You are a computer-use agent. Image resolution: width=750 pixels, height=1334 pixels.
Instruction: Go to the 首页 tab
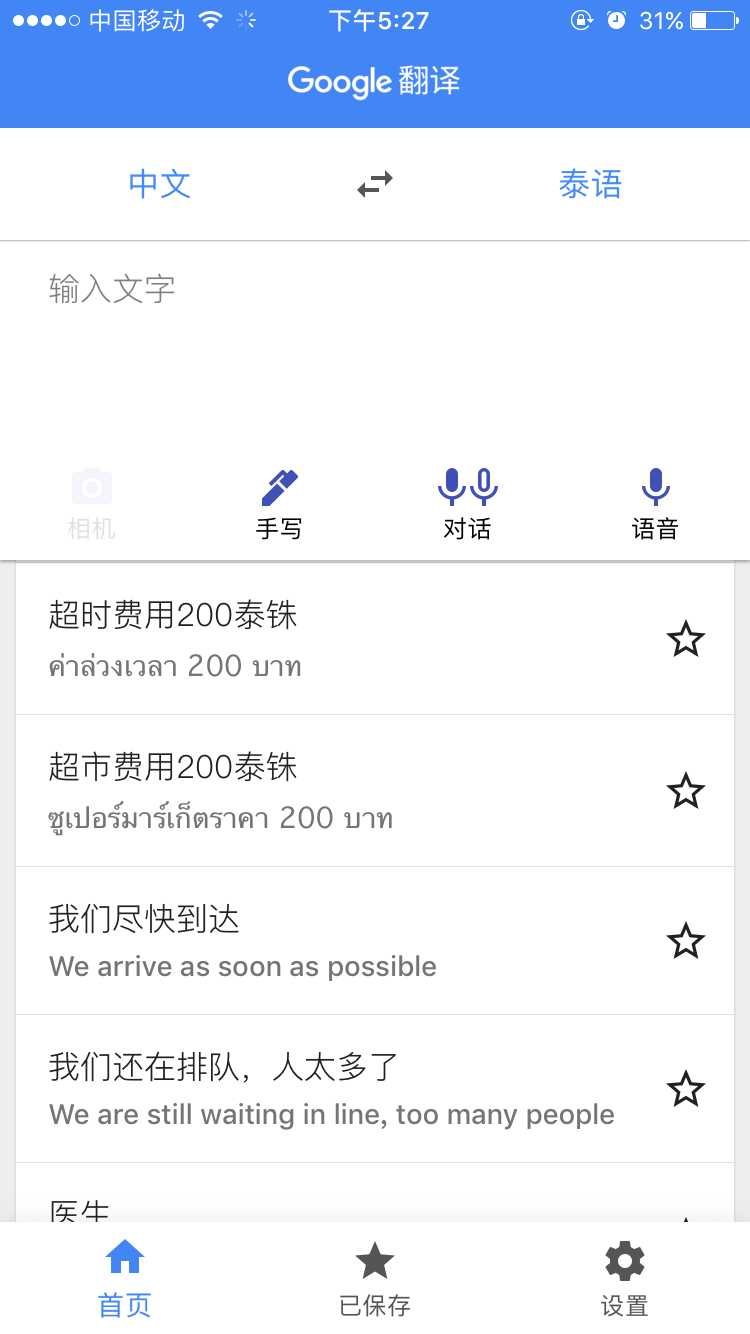click(x=125, y=1278)
